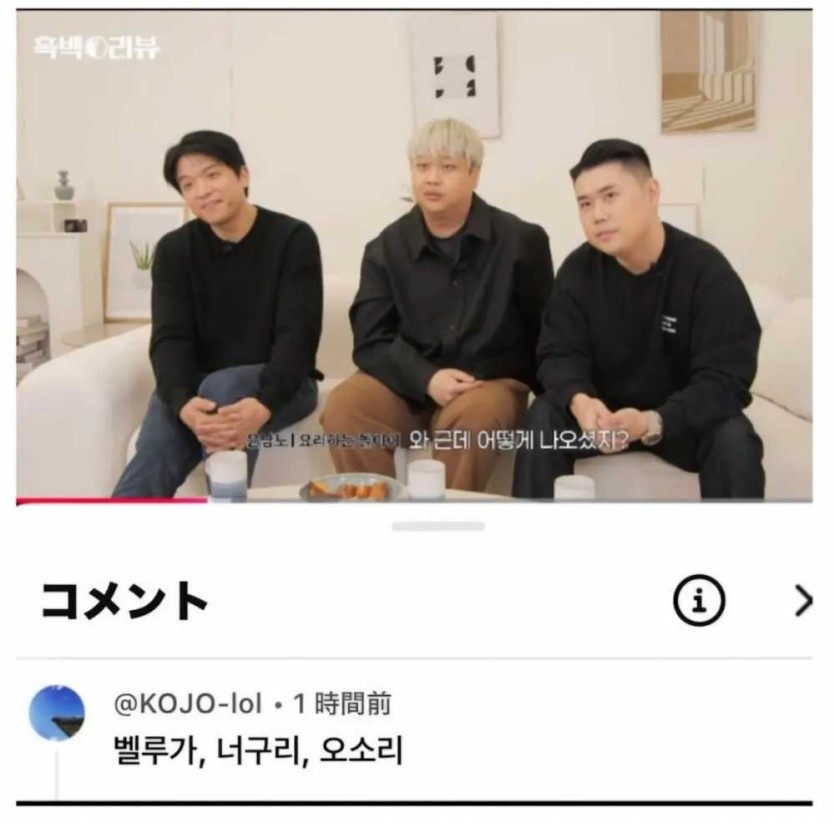Screen dimensions: 835x822
Task: Tap the chevron arrow beside コメント
Action: [x=803, y=600]
